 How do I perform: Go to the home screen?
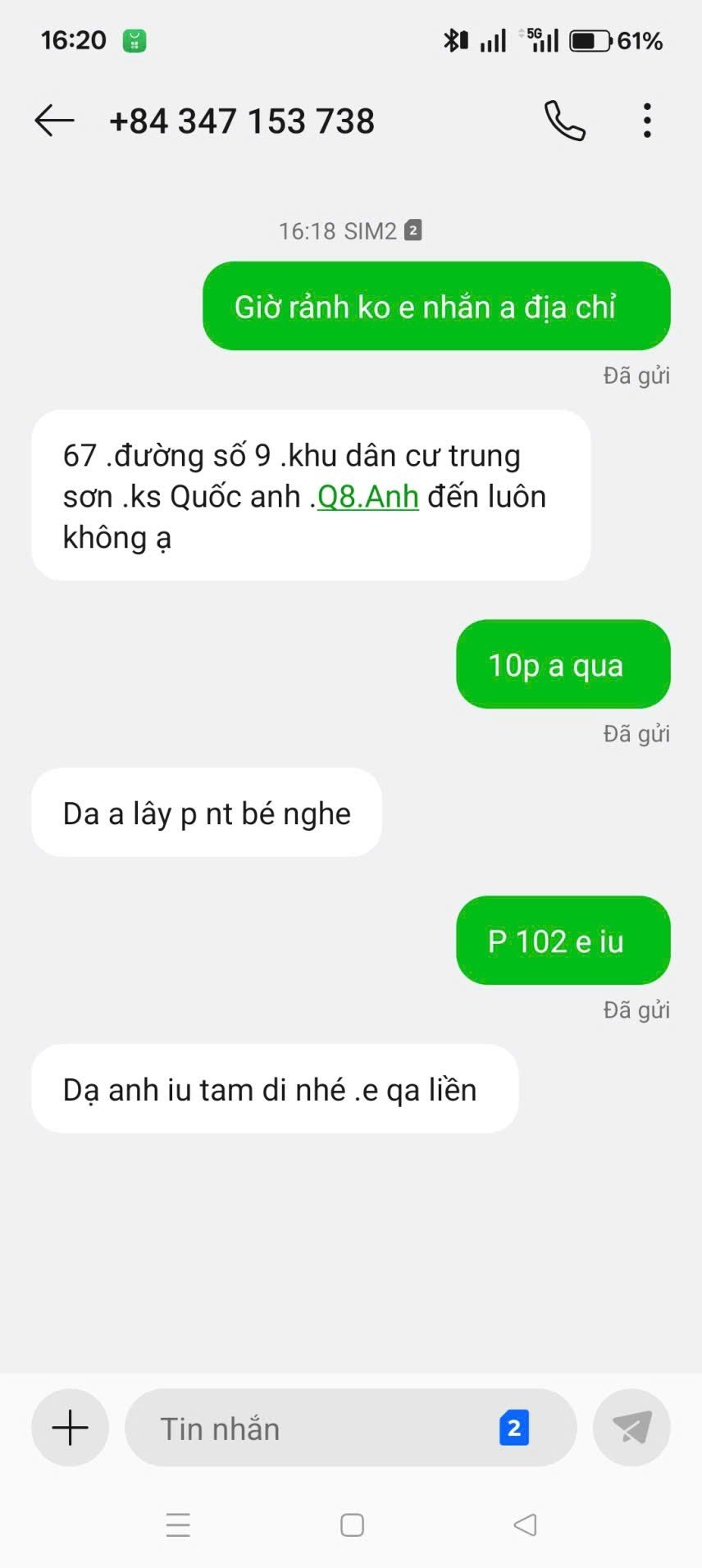pos(352,1525)
